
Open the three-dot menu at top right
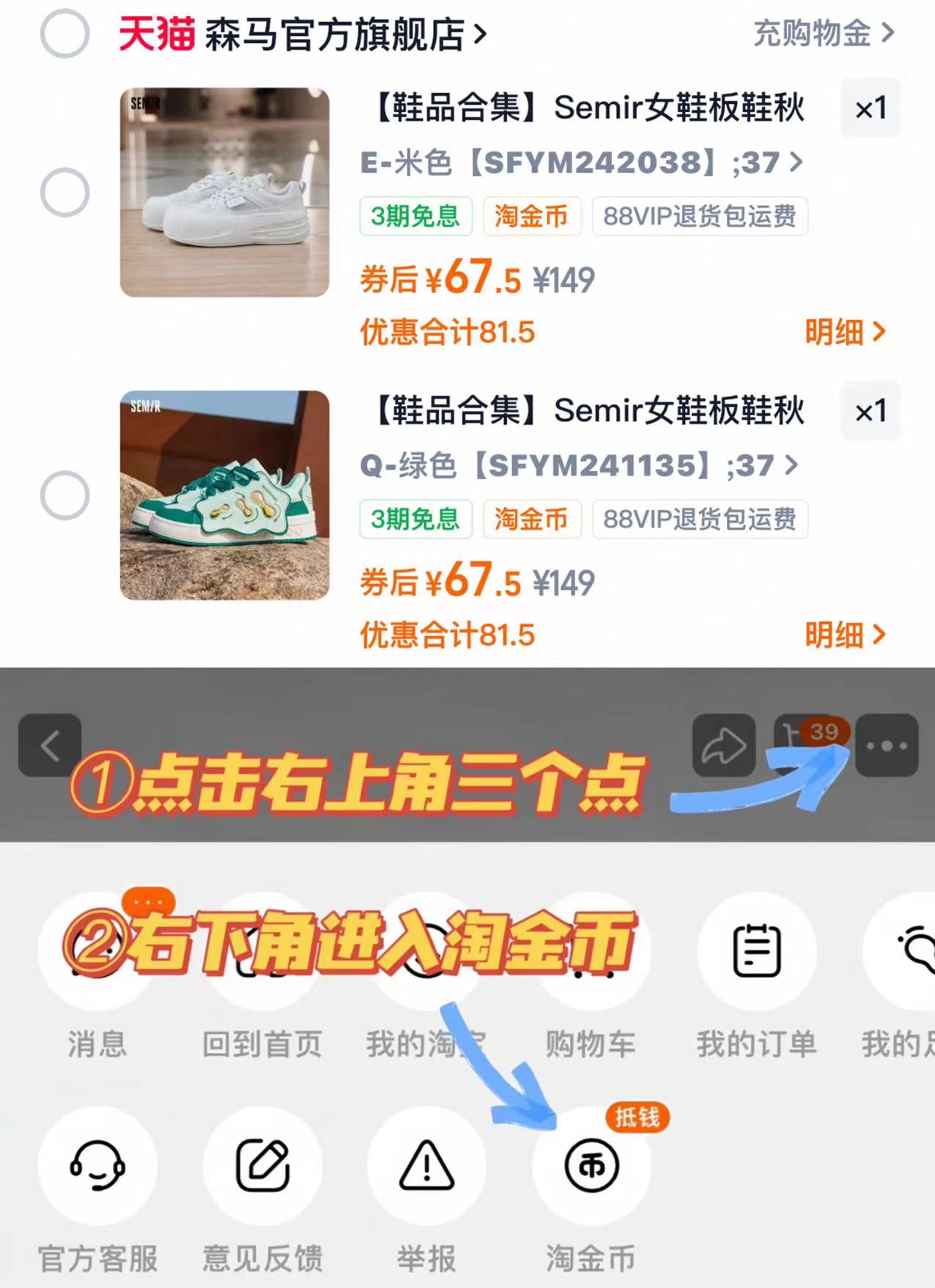[x=887, y=746]
